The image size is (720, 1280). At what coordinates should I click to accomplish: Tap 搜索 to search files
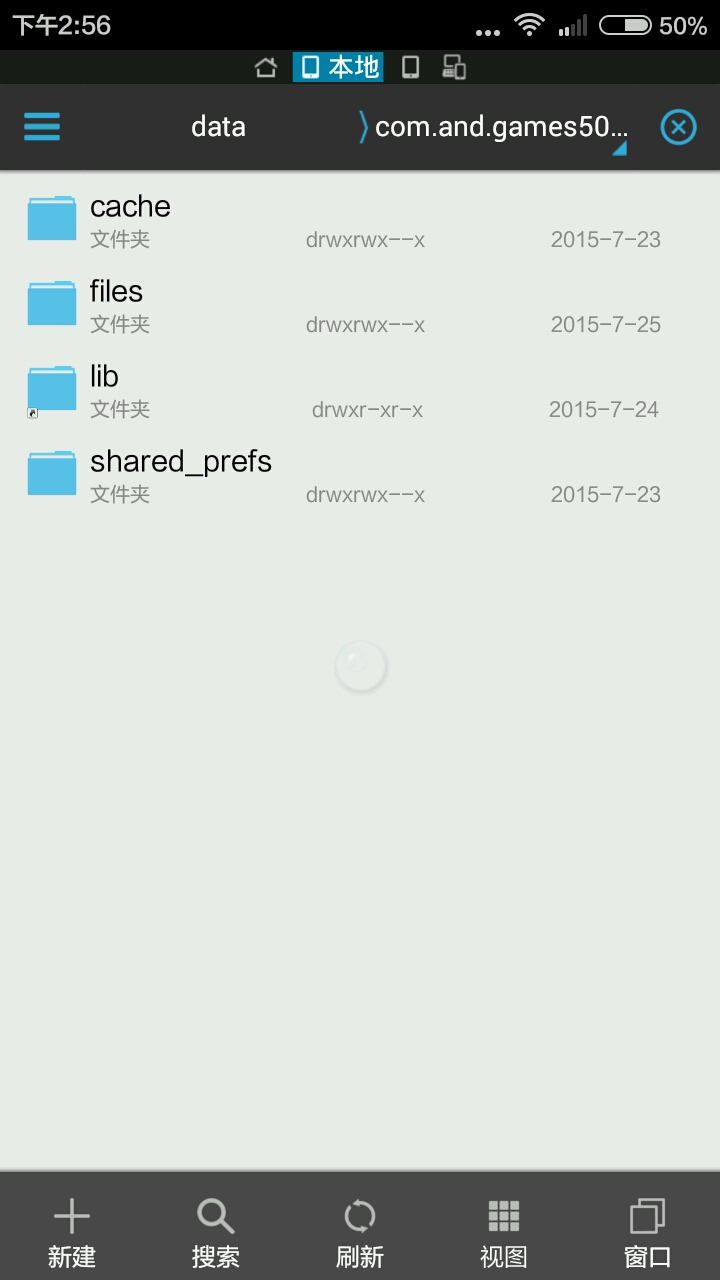(216, 1233)
